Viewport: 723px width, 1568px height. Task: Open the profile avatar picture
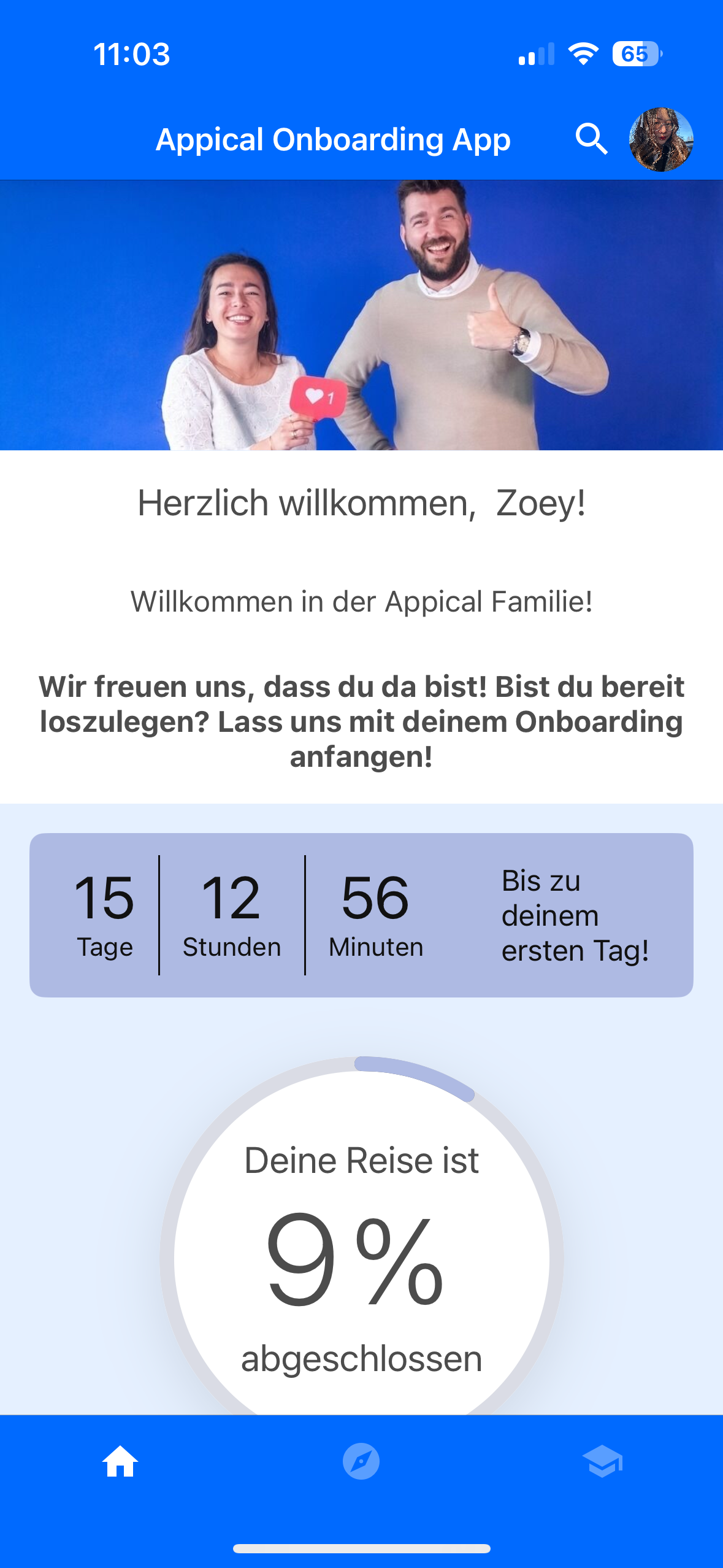pyautogui.click(x=660, y=139)
